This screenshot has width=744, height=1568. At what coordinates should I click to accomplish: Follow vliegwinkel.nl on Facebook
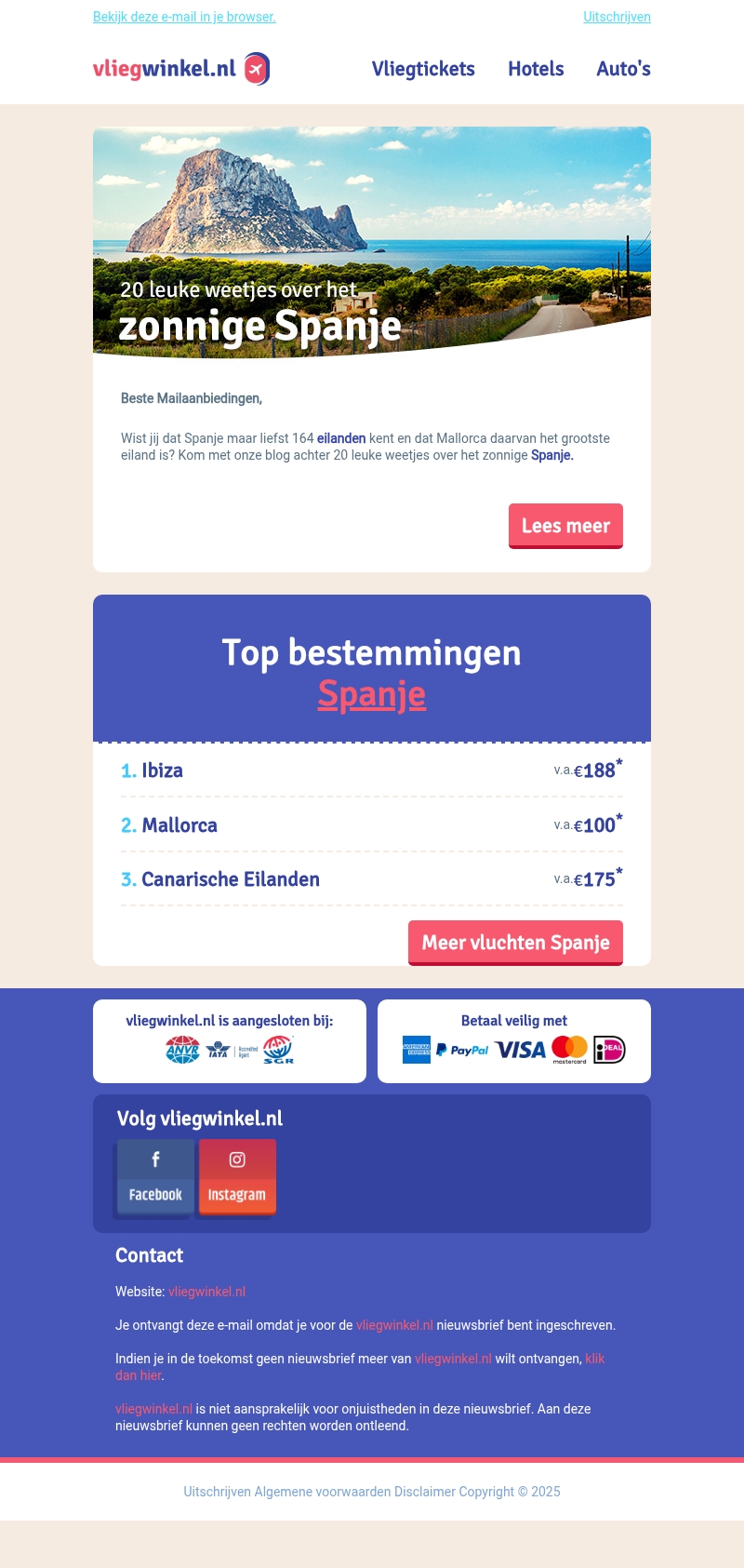tap(155, 1176)
